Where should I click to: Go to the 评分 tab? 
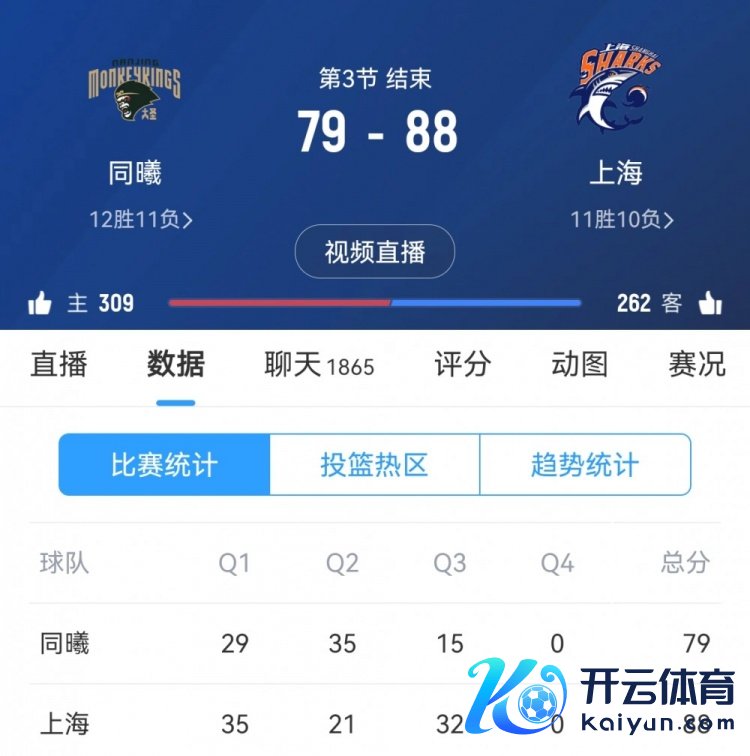tap(462, 364)
